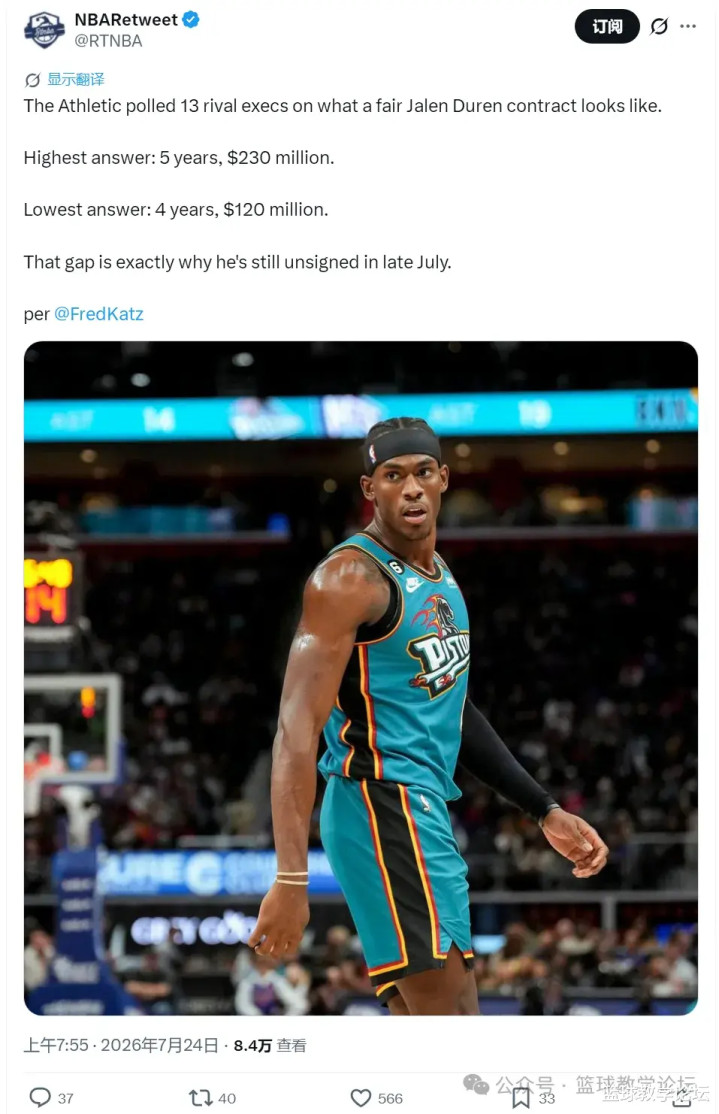Reply to the post via comment icon
Image resolution: width=719 pixels, height=1114 pixels.
pyautogui.click(x=40, y=1097)
